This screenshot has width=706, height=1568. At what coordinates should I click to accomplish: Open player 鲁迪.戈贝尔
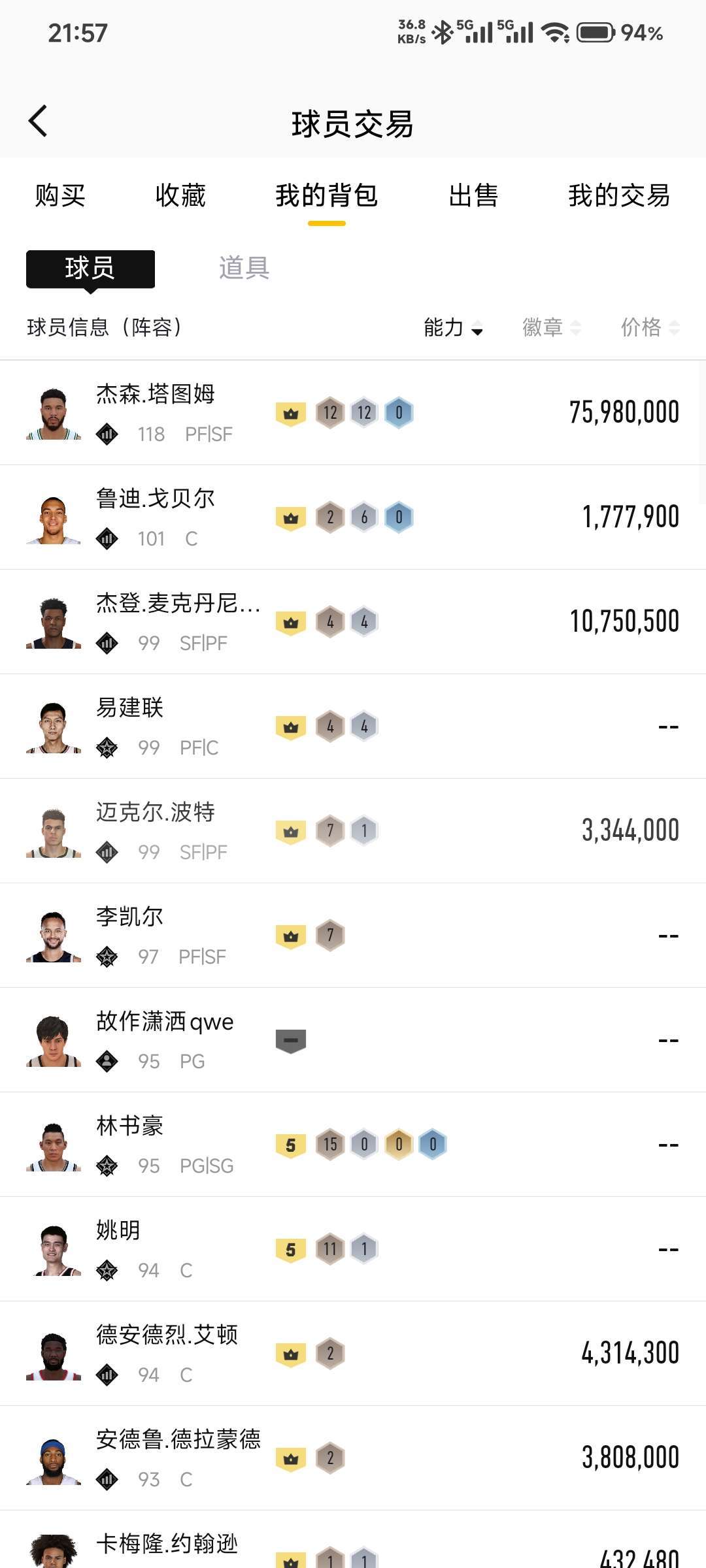[156, 517]
